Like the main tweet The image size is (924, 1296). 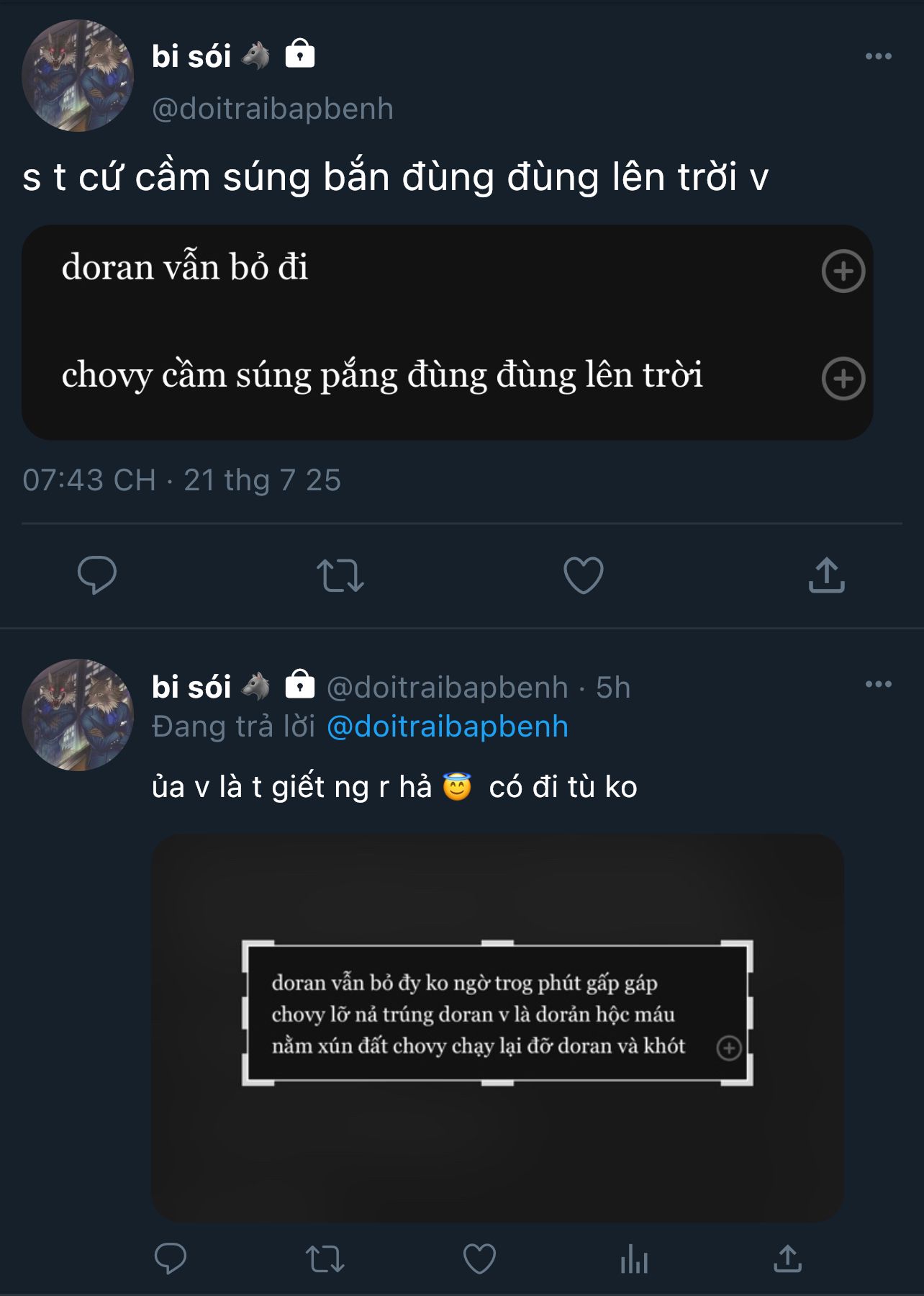pyautogui.click(x=583, y=575)
